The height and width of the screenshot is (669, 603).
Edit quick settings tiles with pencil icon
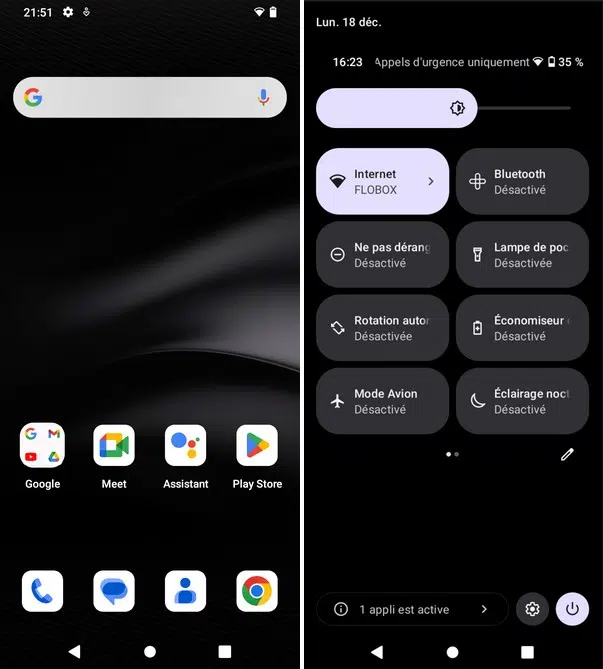pyautogui.click(x=567, y=454)
